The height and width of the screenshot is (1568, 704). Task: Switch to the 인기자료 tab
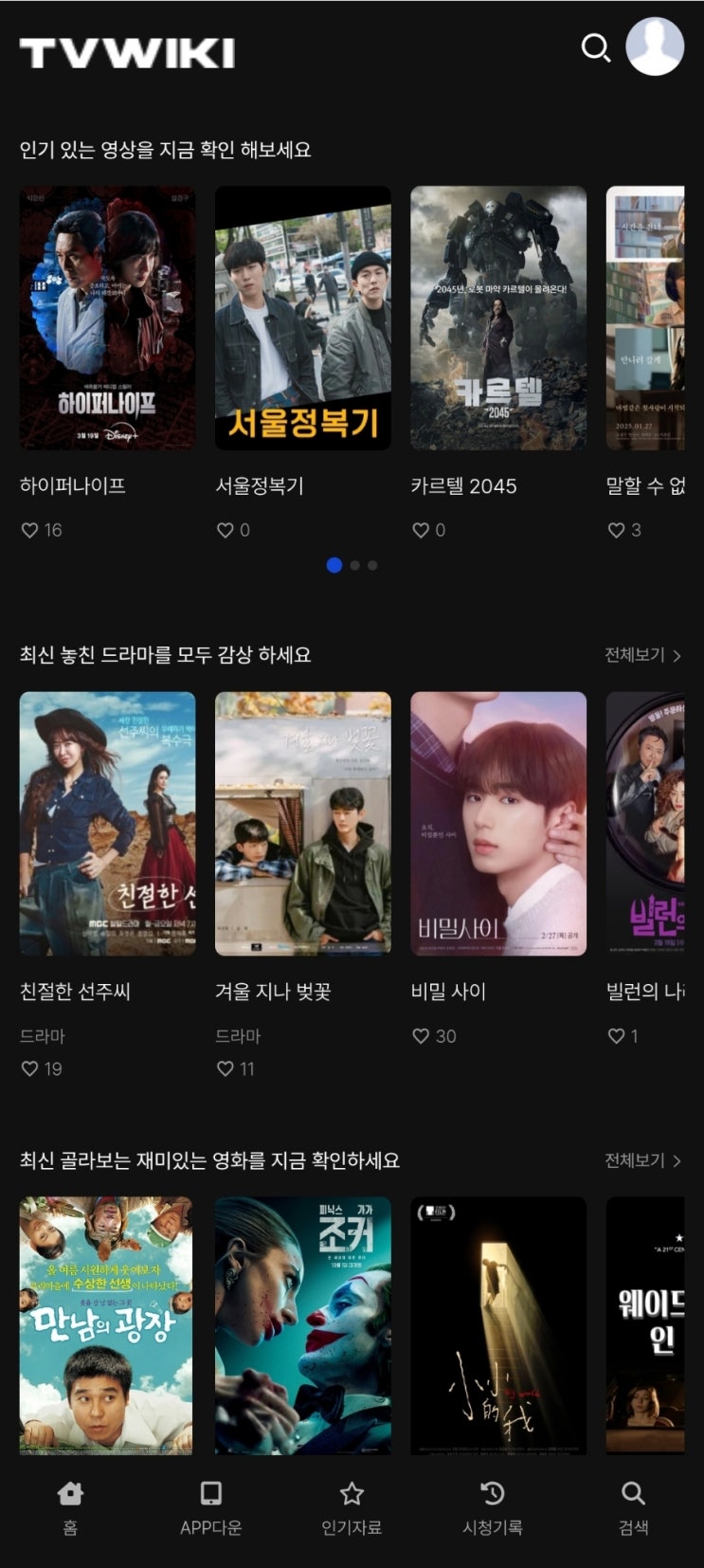coord(352,1506)
